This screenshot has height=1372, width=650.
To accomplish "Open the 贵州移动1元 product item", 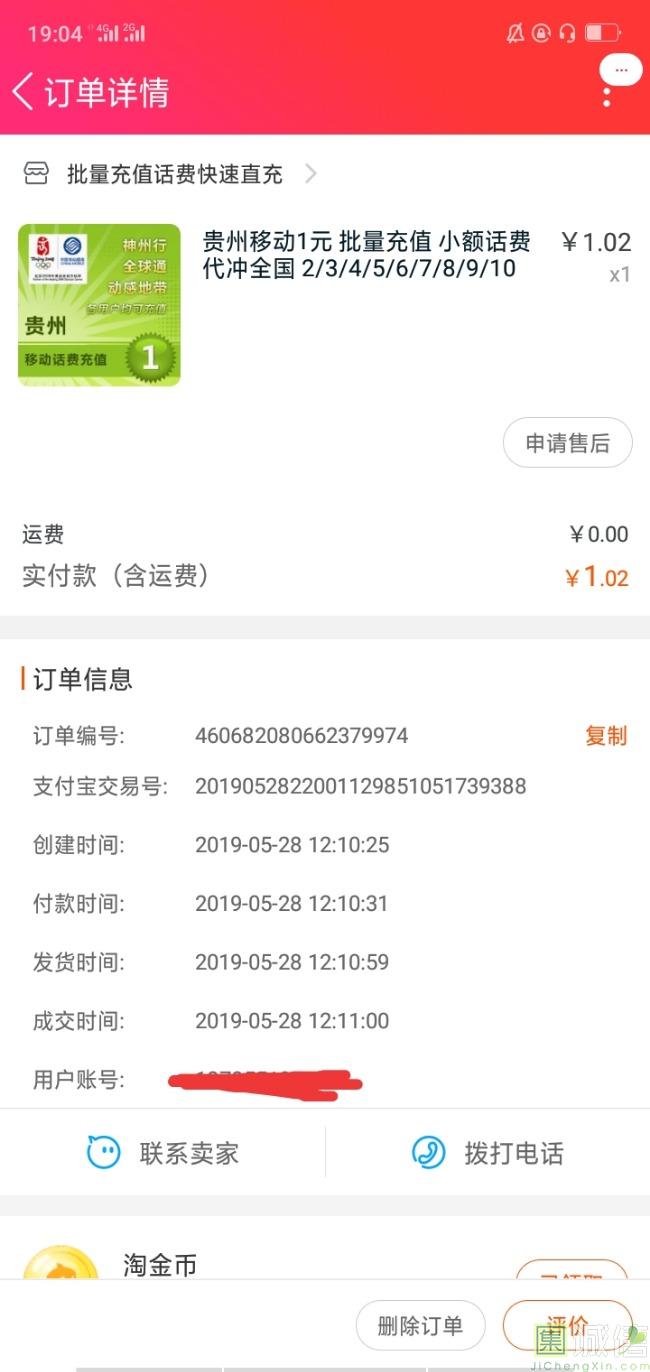I will (366, 255).
